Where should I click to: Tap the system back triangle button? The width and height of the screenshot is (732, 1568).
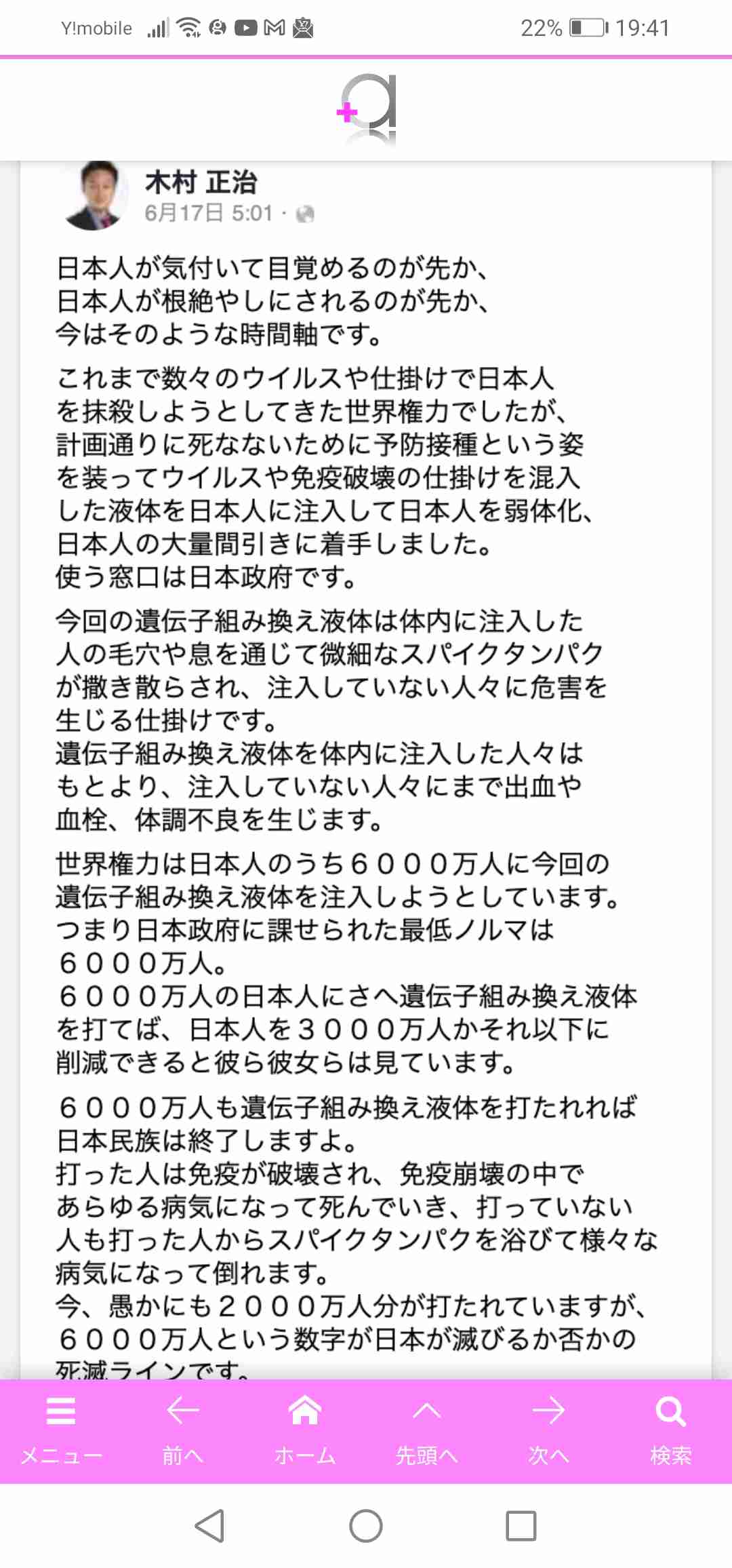point(209,1526)
